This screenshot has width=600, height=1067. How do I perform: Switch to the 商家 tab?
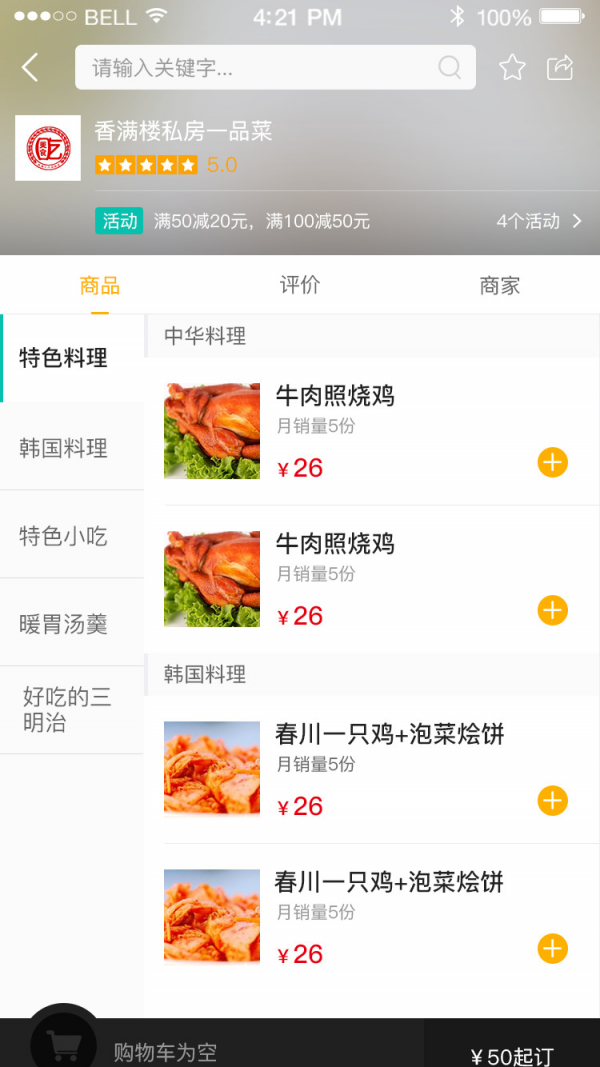tap(499, 286)
